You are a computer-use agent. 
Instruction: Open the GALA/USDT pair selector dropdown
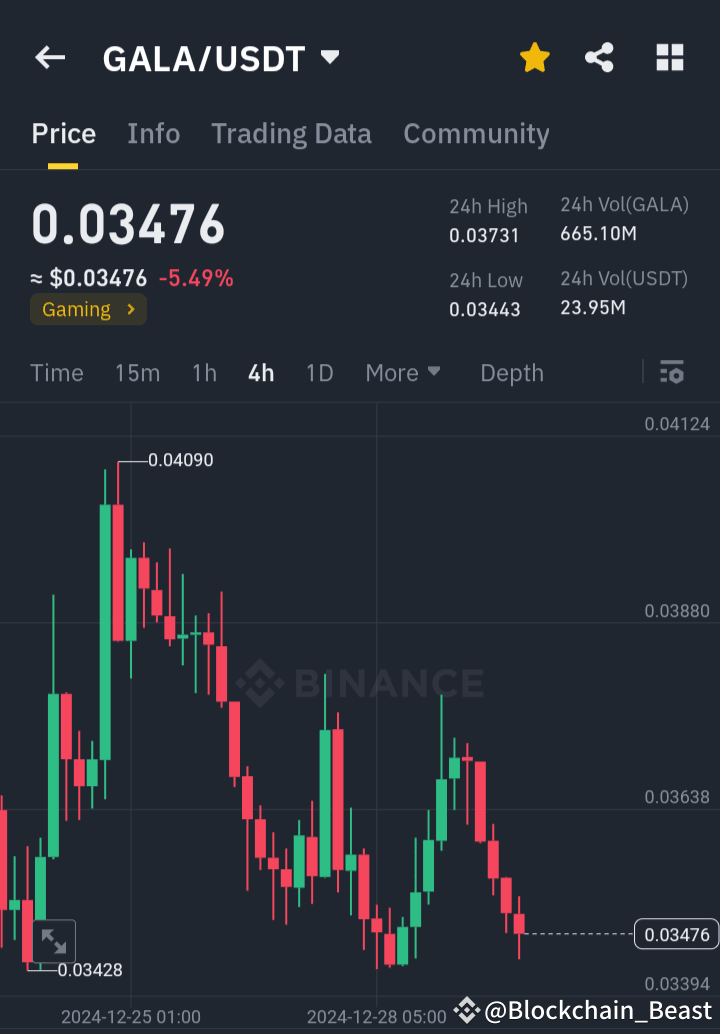click(329, 57)
